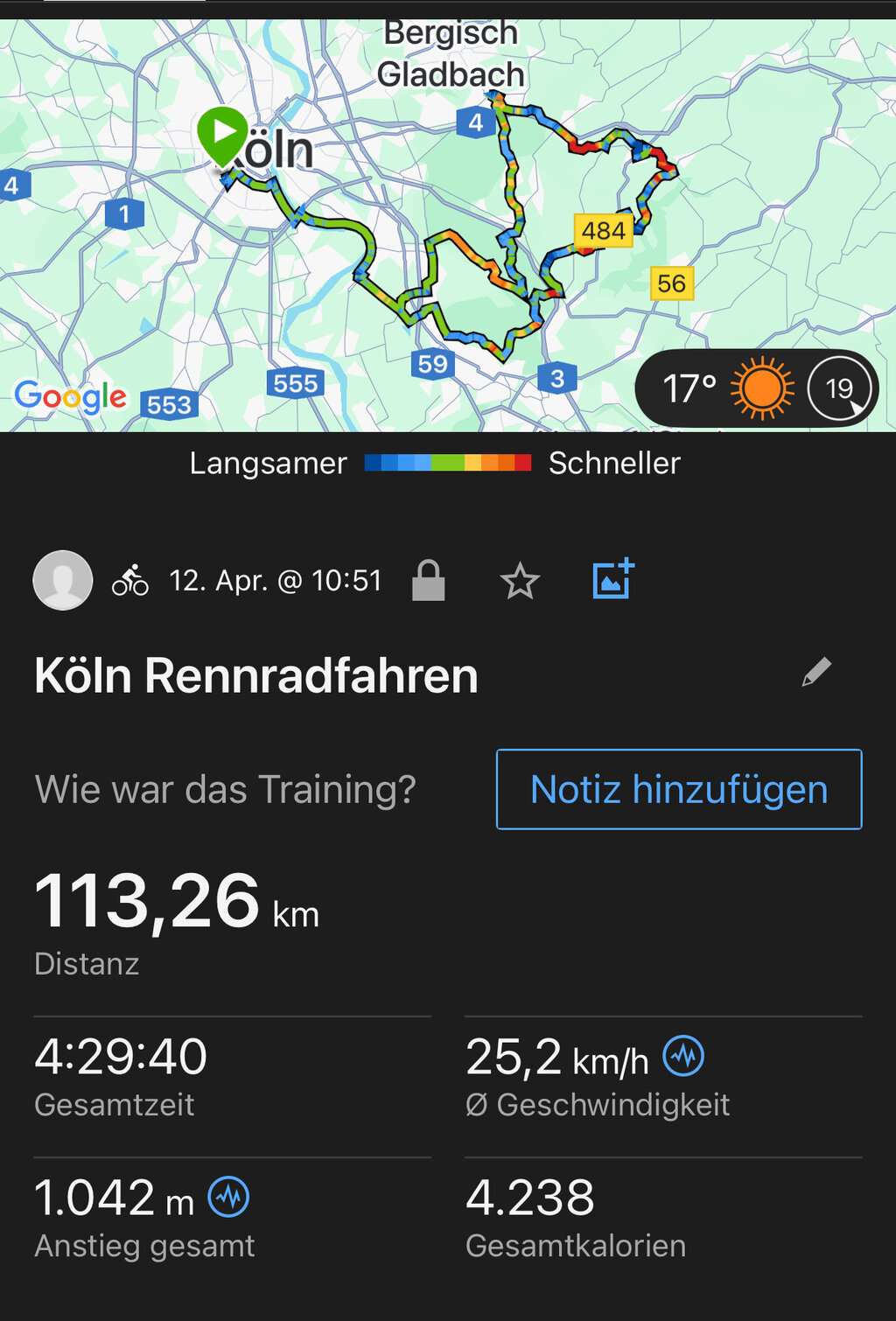The image size is (896, 1321).
Task: Open the weather details badge
Action: [756, 388]
